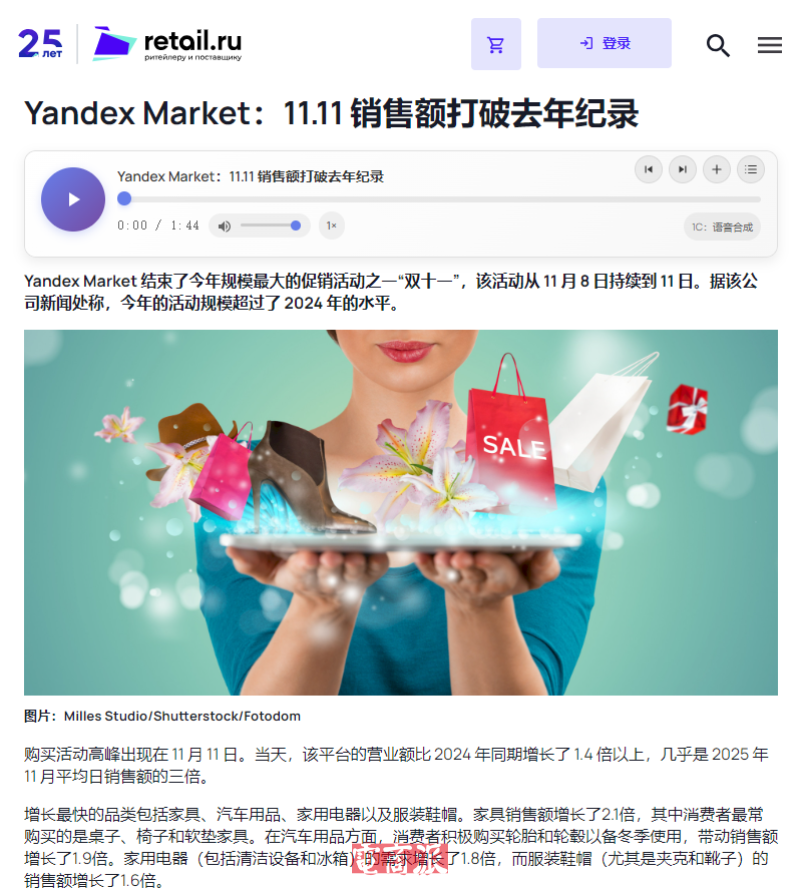800x896 pixels.
Task: Play the article audio
Action: coord(73,199)
